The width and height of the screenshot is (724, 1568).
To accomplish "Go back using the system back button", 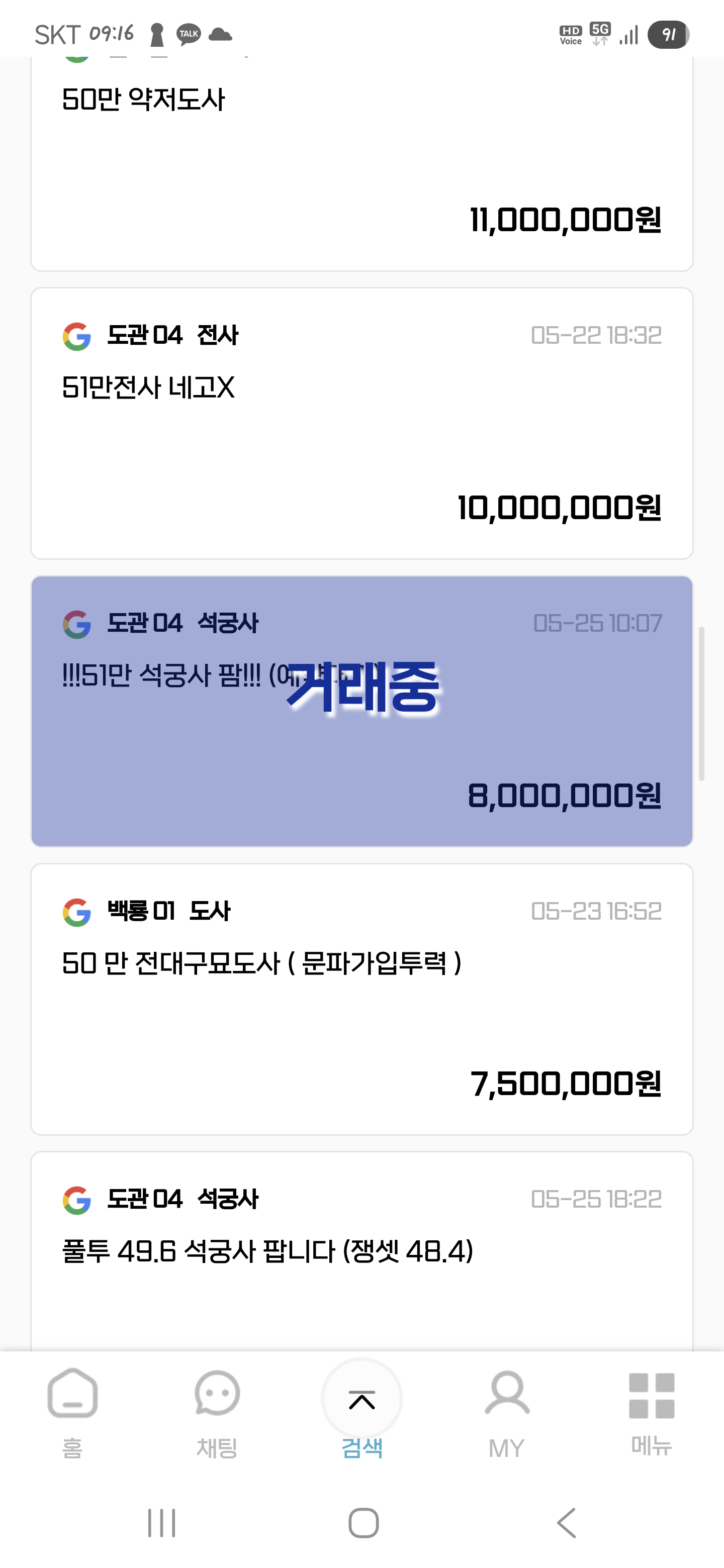I will (566, 1522).
